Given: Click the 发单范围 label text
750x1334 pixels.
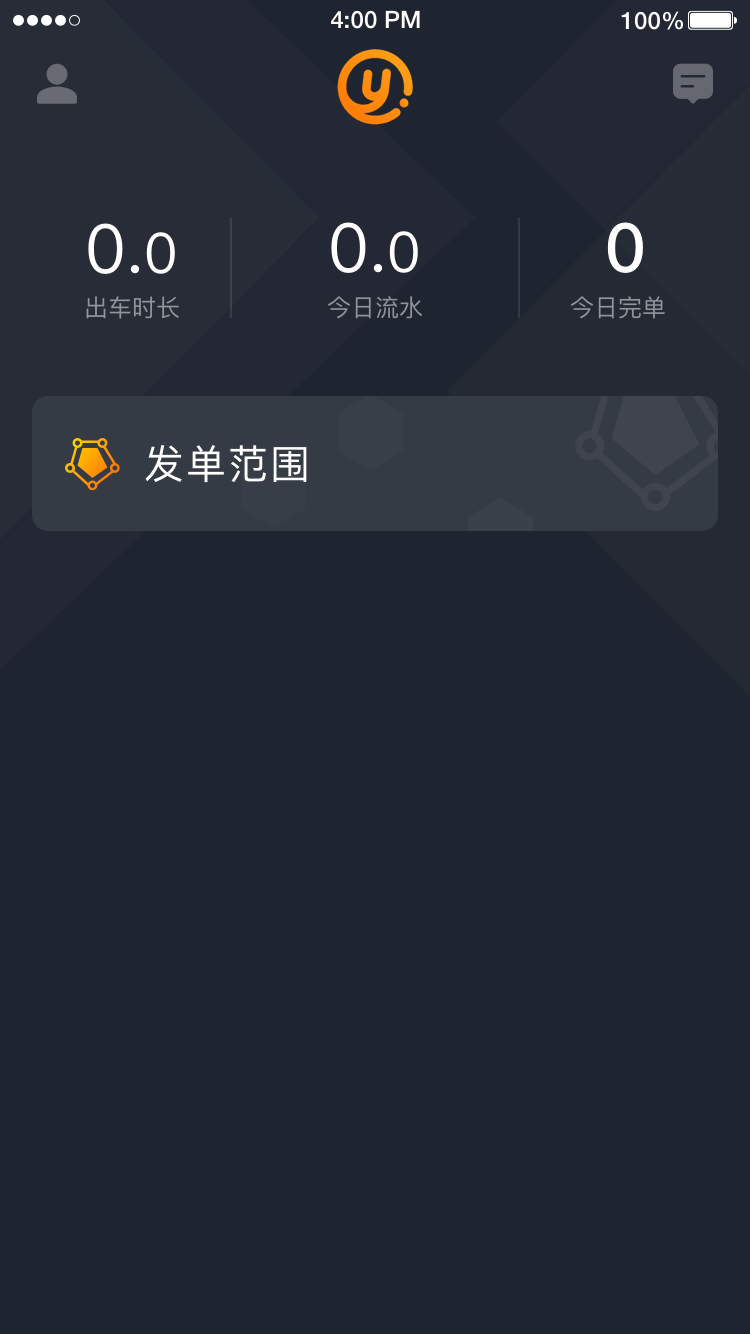Looking at the screenshot, I should 230,463.
